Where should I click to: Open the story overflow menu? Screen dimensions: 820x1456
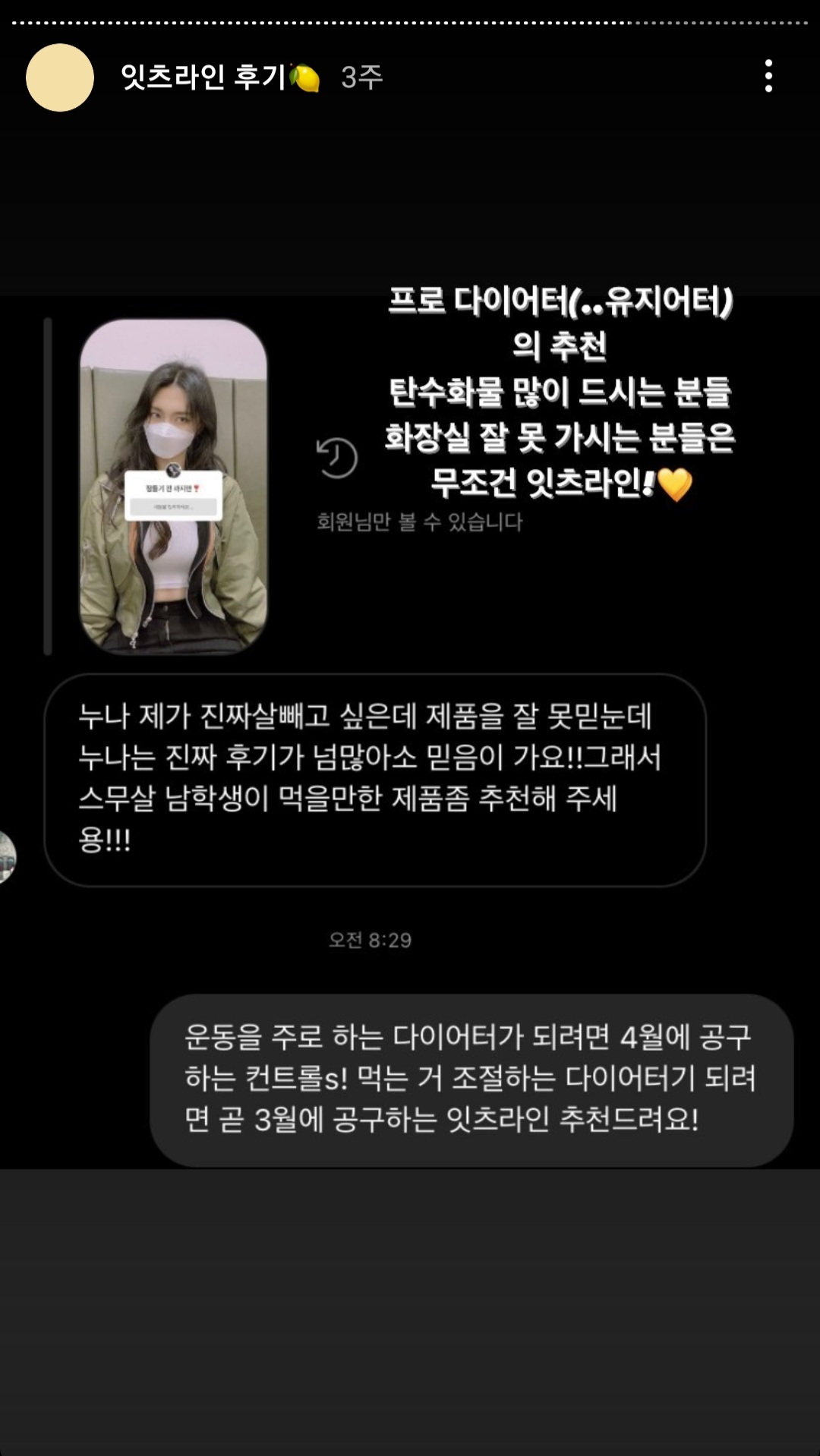[x=768, y=77]
